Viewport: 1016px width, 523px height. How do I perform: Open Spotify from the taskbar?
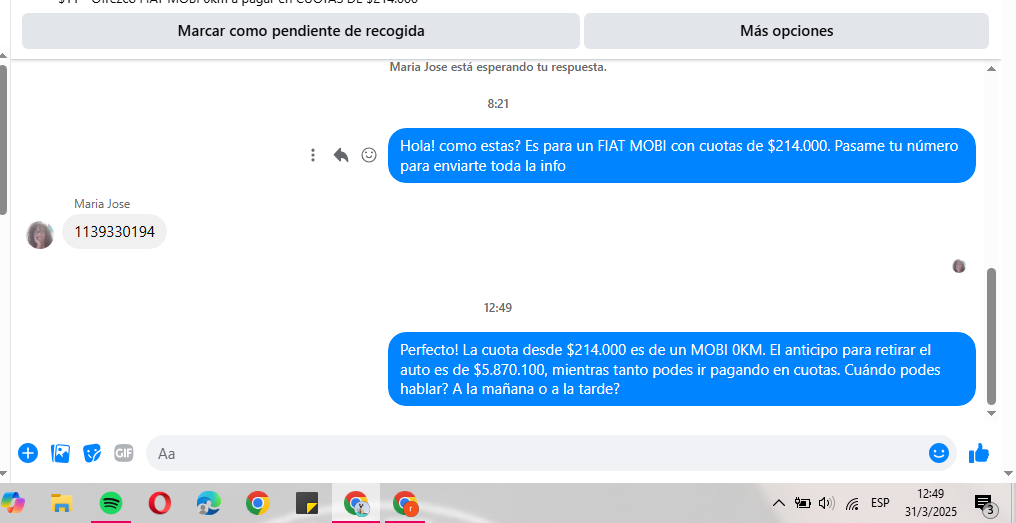tap(111, 503)
